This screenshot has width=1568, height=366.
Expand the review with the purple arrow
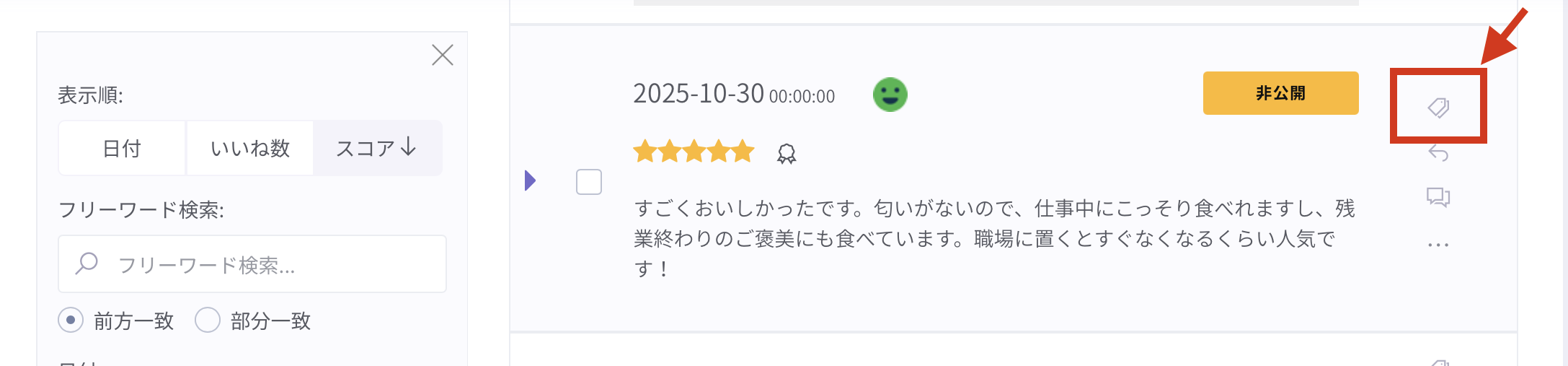pyautogui.click(x=531, y=180)
